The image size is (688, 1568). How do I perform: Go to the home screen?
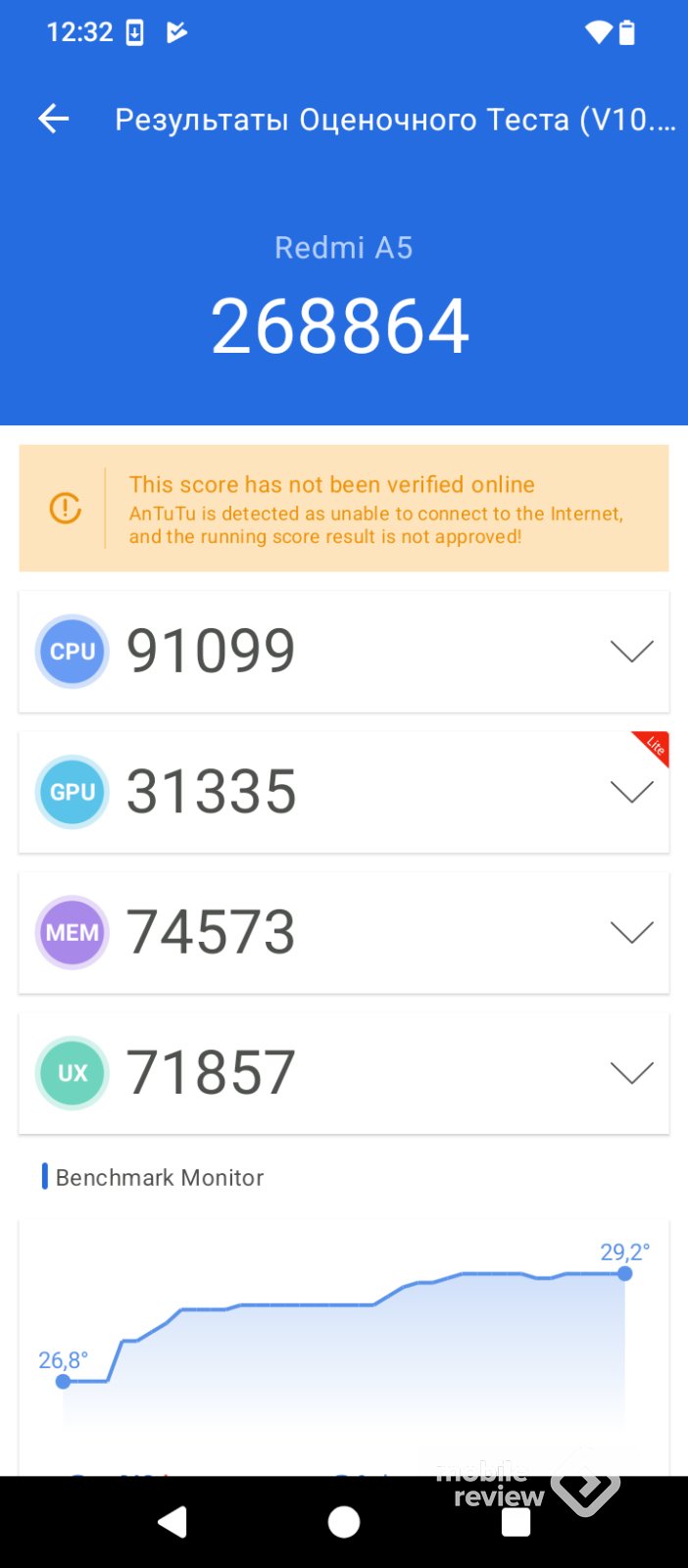[344, 1522]
